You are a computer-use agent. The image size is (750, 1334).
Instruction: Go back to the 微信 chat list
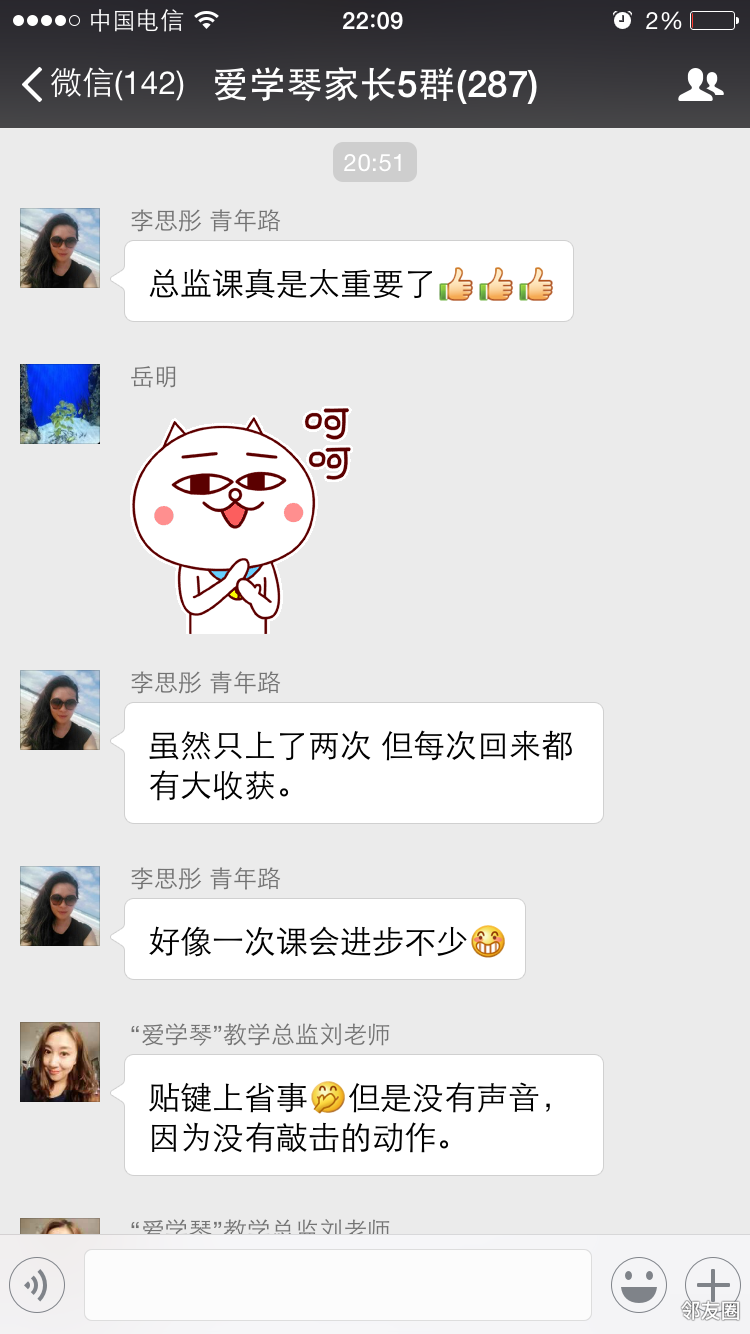pos(100,85)
